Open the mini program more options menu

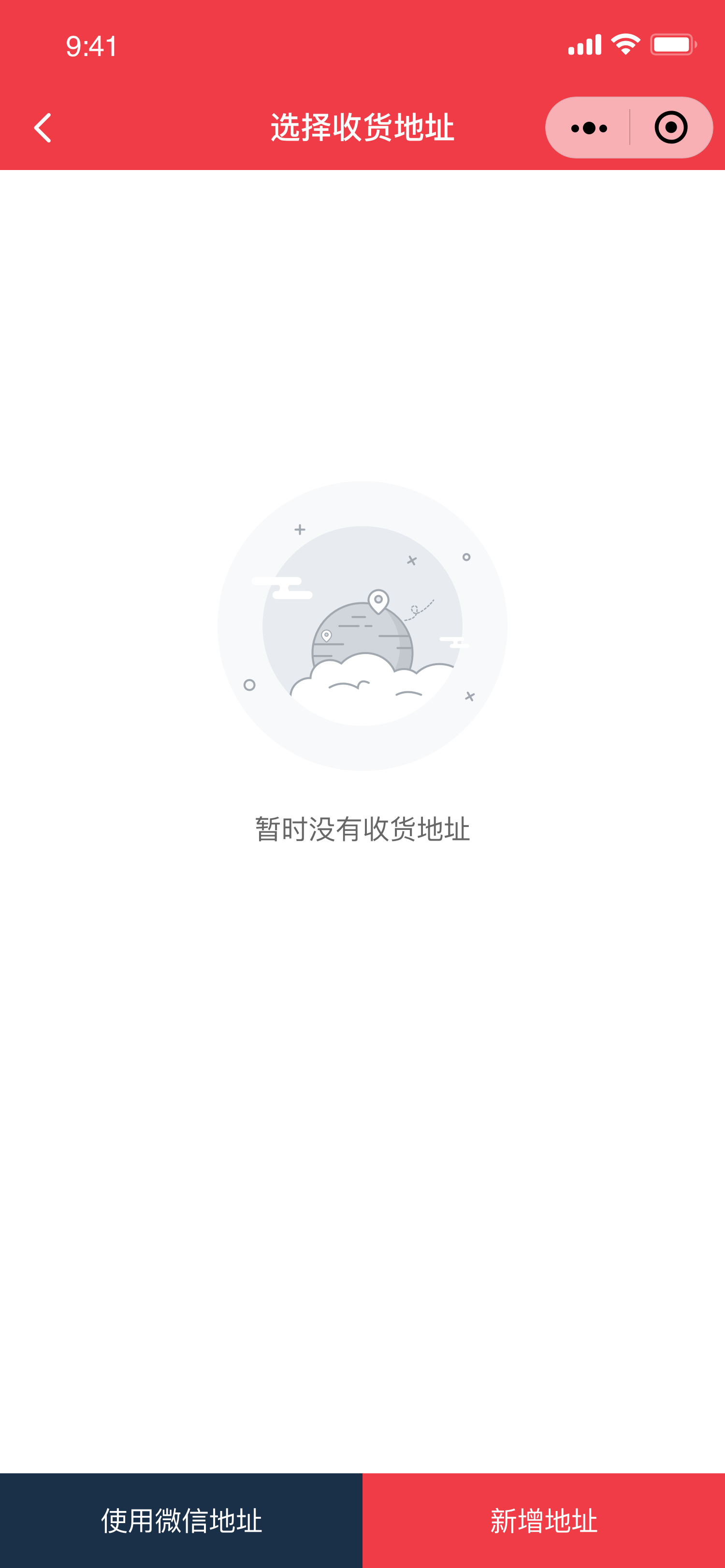pos(589,128)
